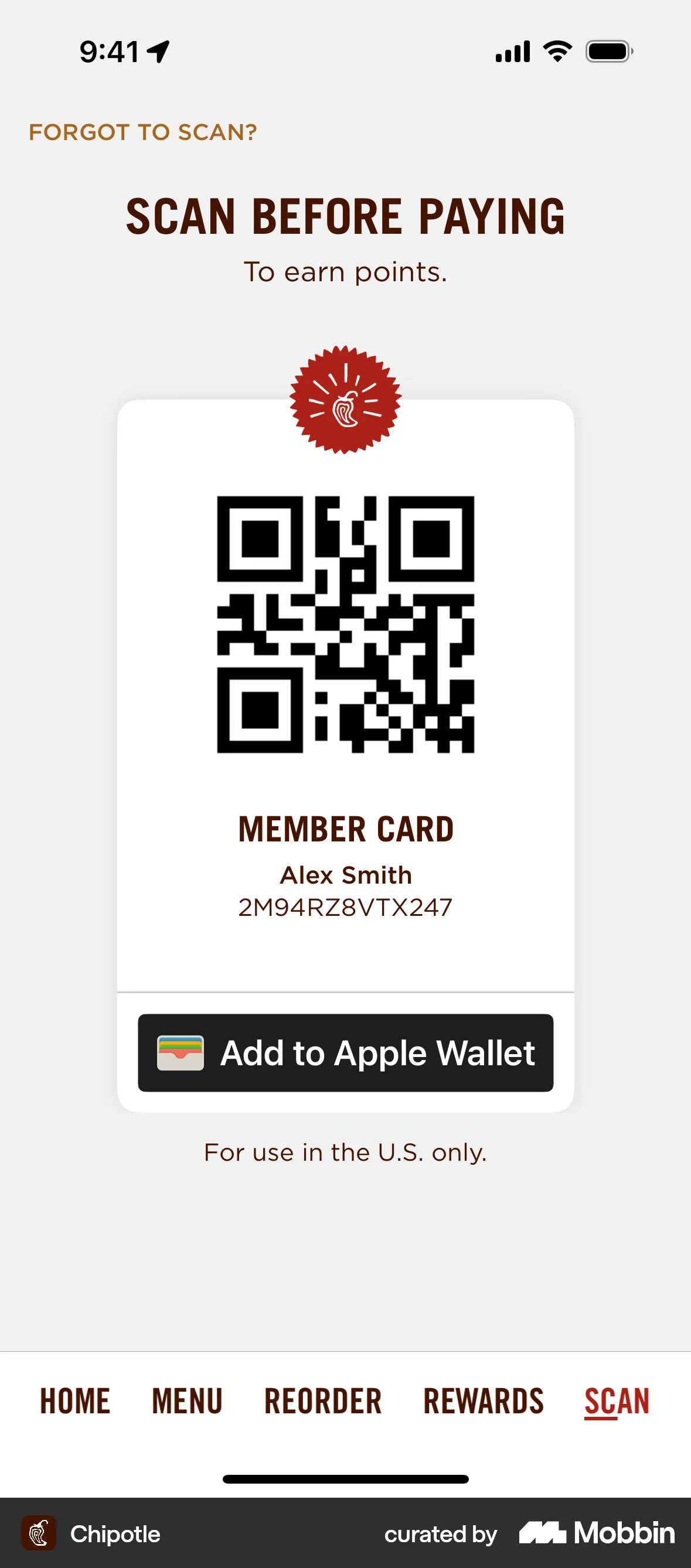Tap the battery icon in status bar
This screenshot has height=1568, width=691.
click(608, 52)
